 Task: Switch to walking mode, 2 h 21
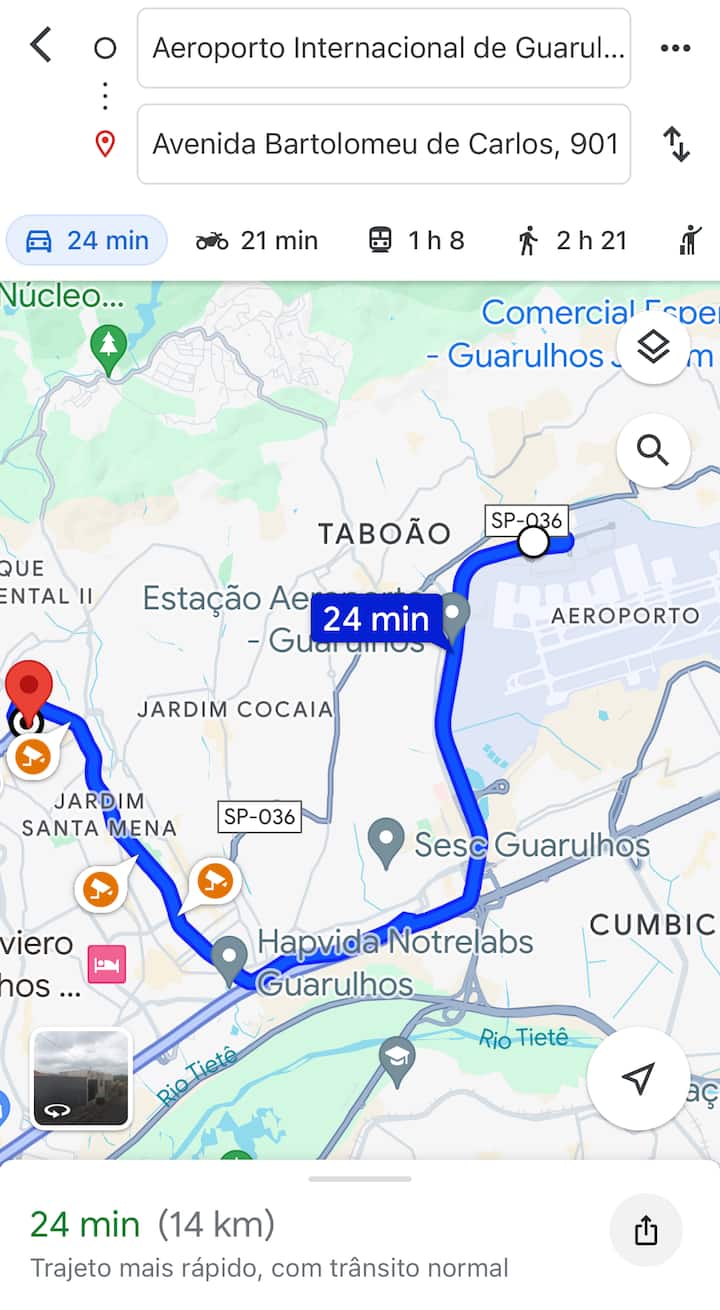click(572, 240)
